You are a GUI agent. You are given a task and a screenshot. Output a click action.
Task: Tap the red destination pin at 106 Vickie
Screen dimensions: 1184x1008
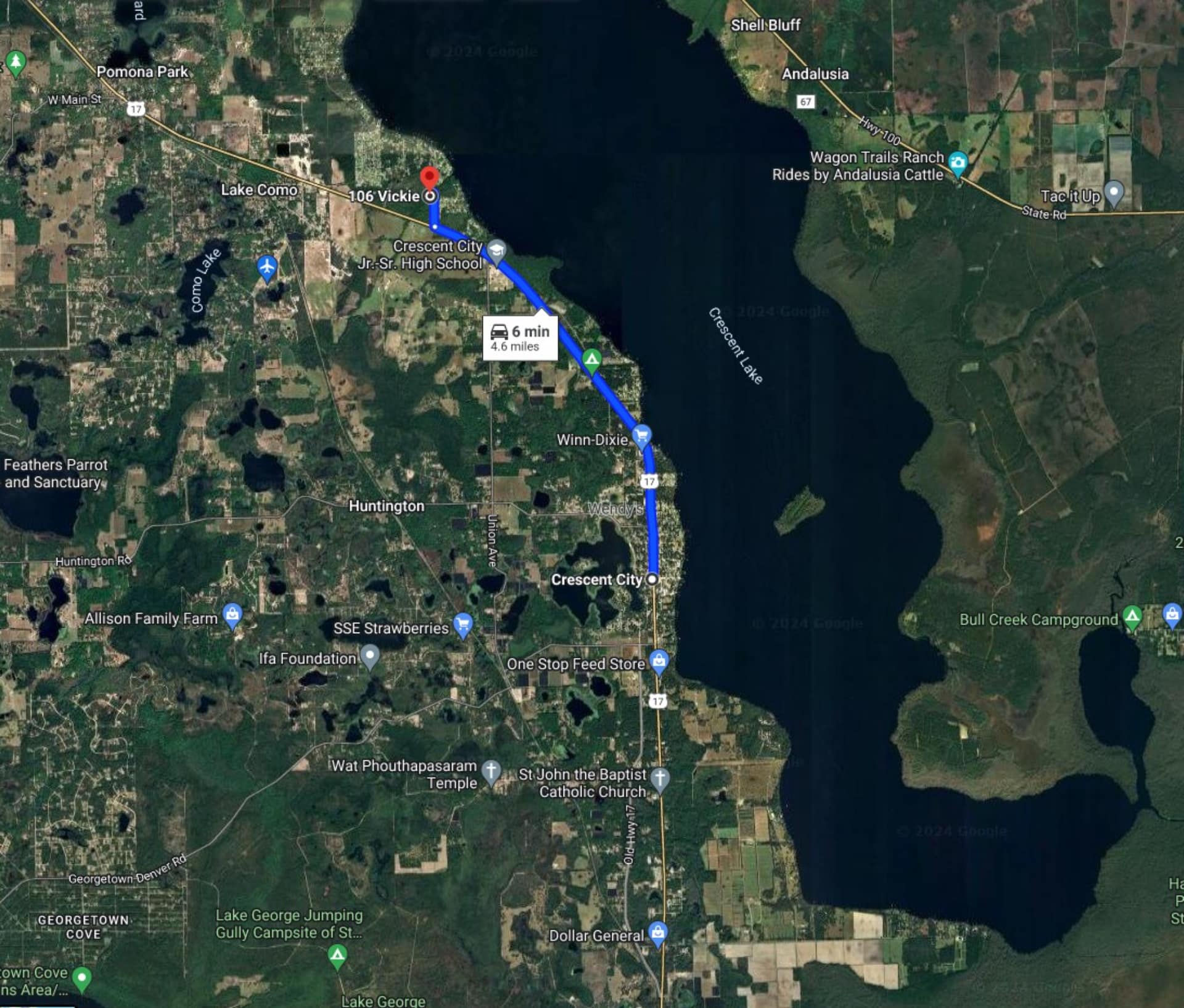point(429,178)
